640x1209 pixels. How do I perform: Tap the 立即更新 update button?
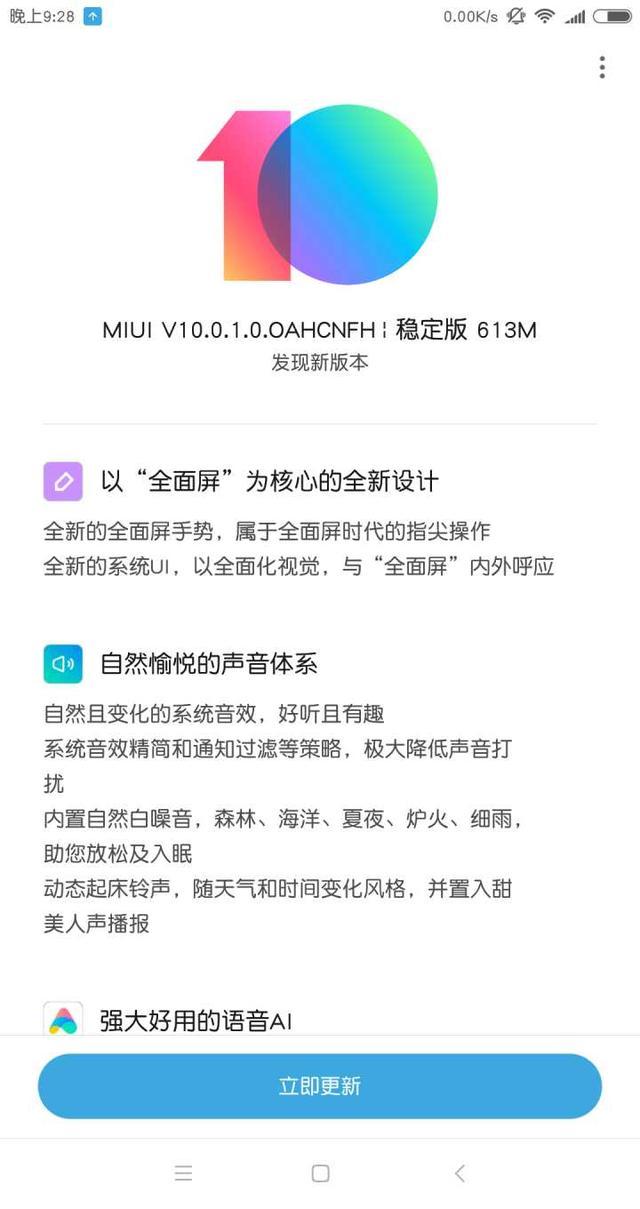320,1086
